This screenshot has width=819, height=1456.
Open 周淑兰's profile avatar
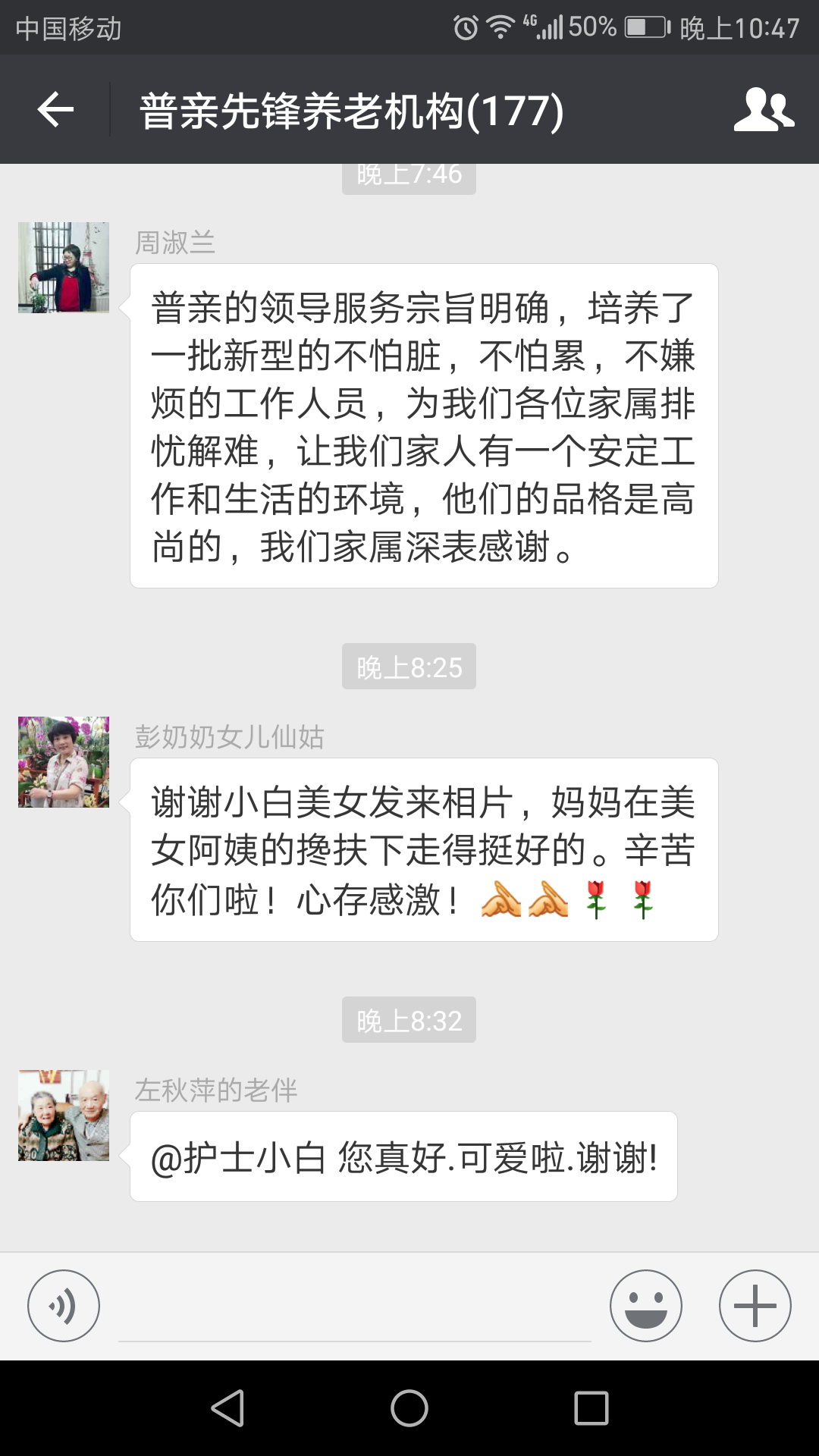[x=64, y=268]
